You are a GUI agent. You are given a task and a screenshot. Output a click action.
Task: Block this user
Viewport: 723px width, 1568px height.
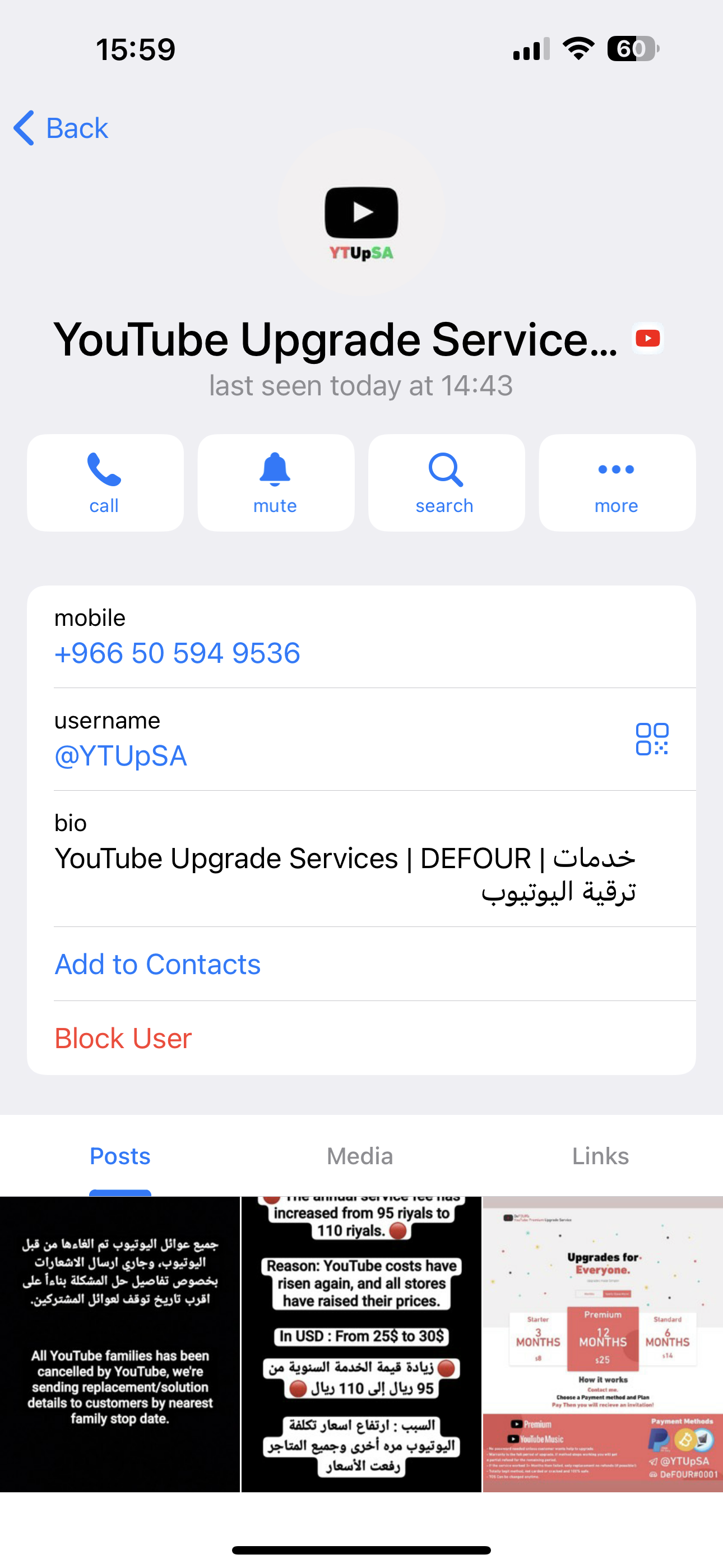[123, 1039]
